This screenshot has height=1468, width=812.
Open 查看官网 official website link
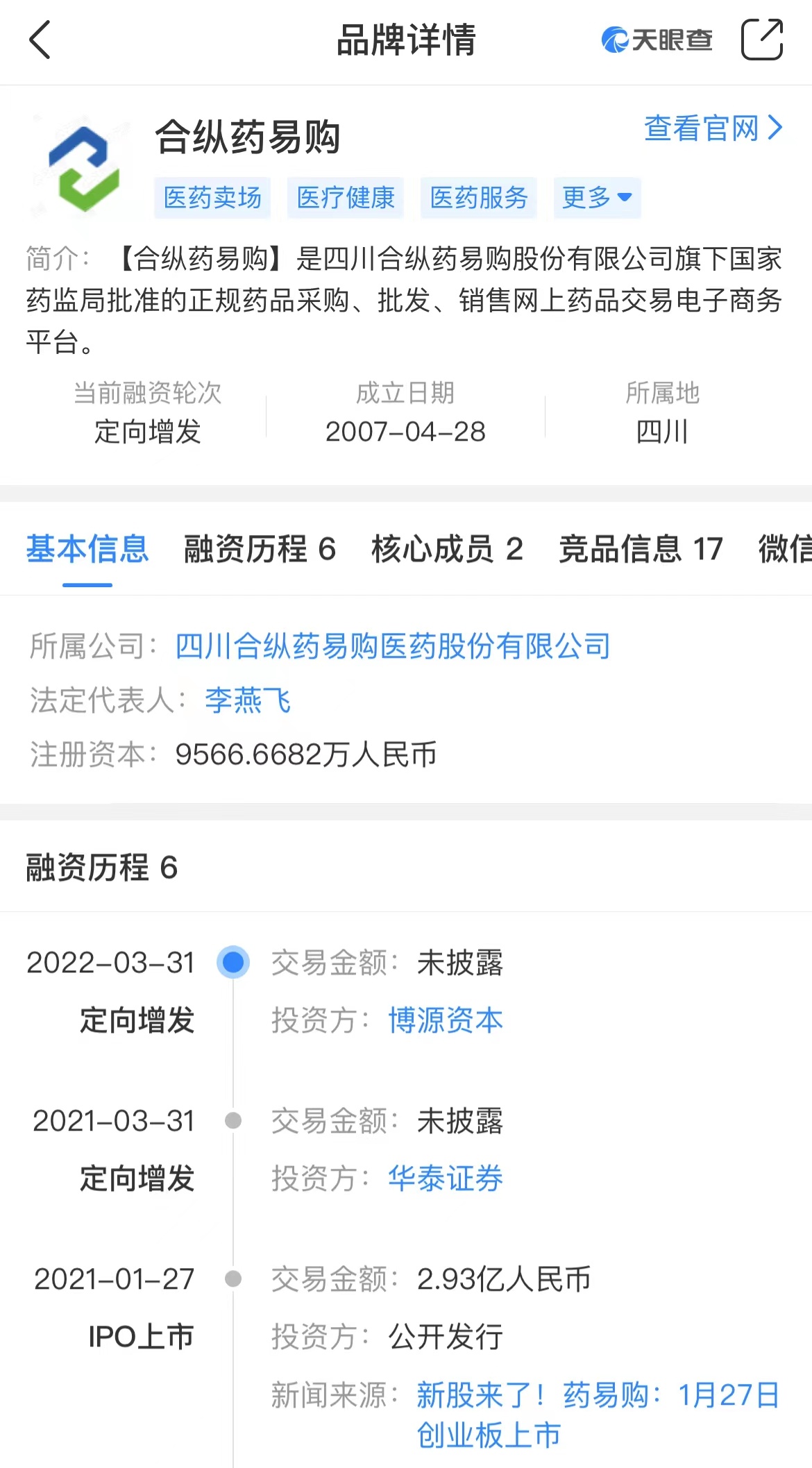point(713,128)
